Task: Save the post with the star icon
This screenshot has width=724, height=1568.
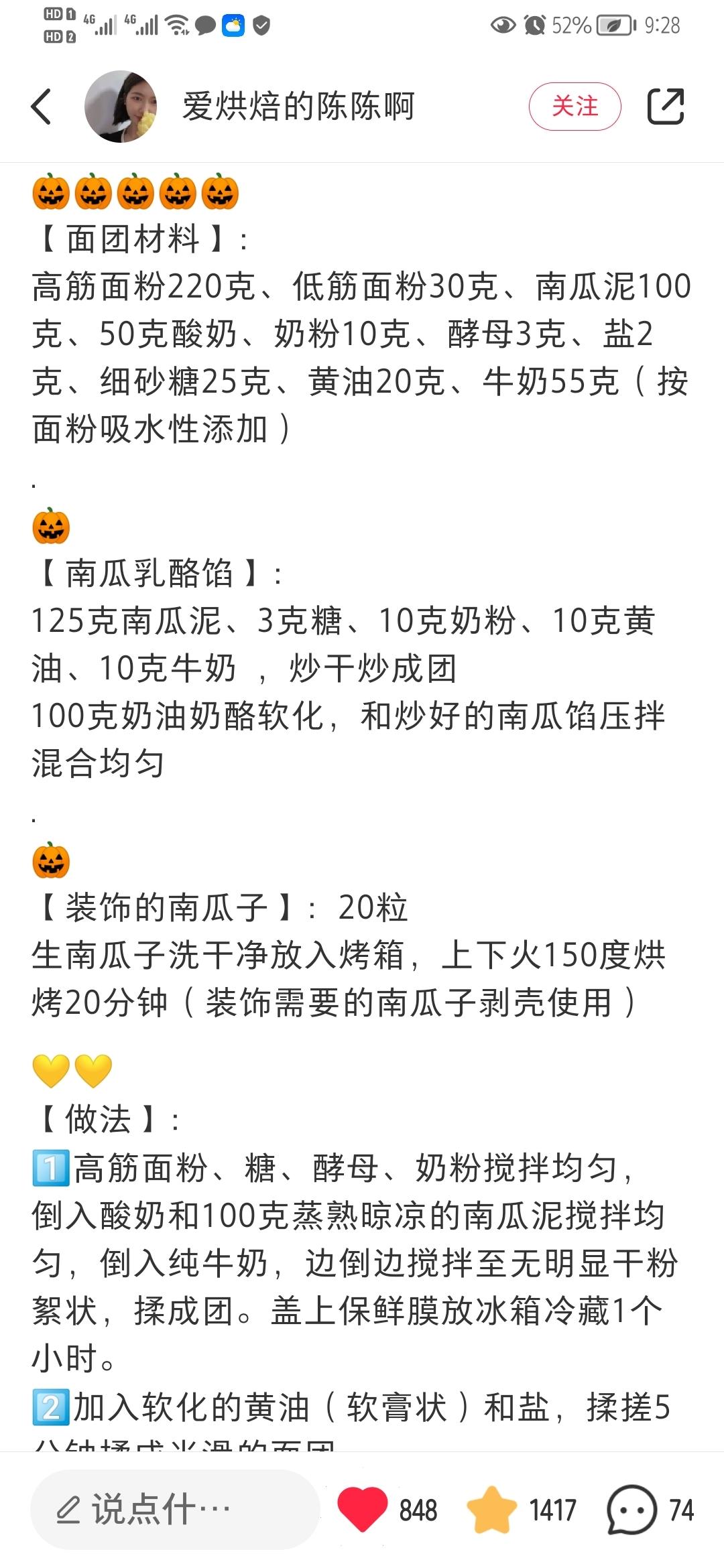Action: 491,1510
